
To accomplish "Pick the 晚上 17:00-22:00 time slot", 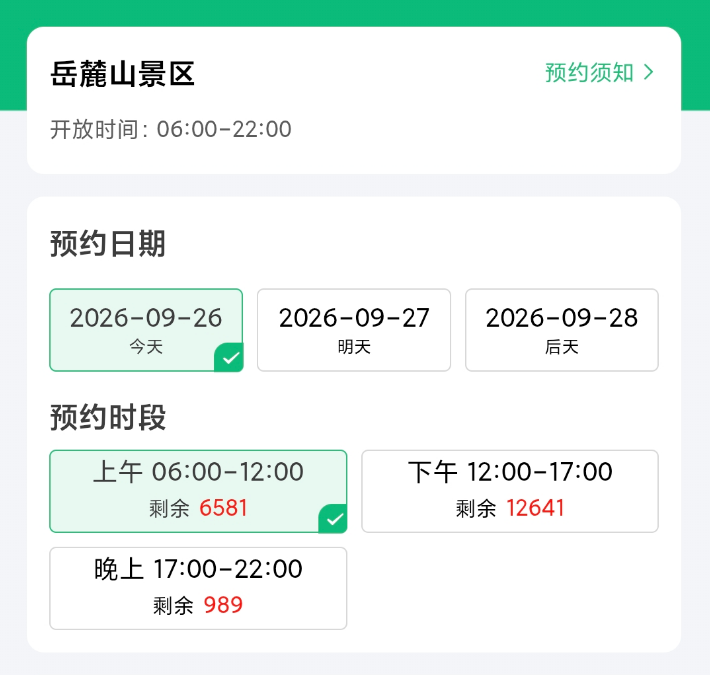I will (x=198, y=588).
